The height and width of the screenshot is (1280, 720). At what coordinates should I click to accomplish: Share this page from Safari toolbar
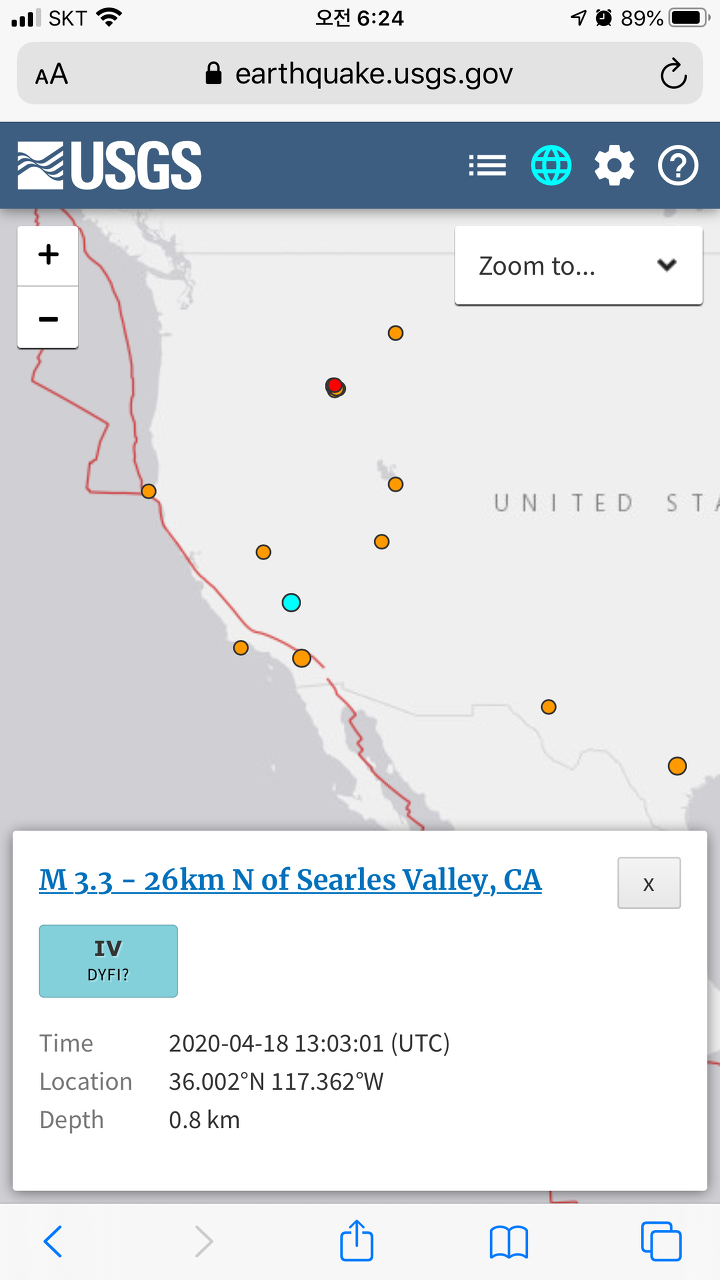click(357, 1241)
